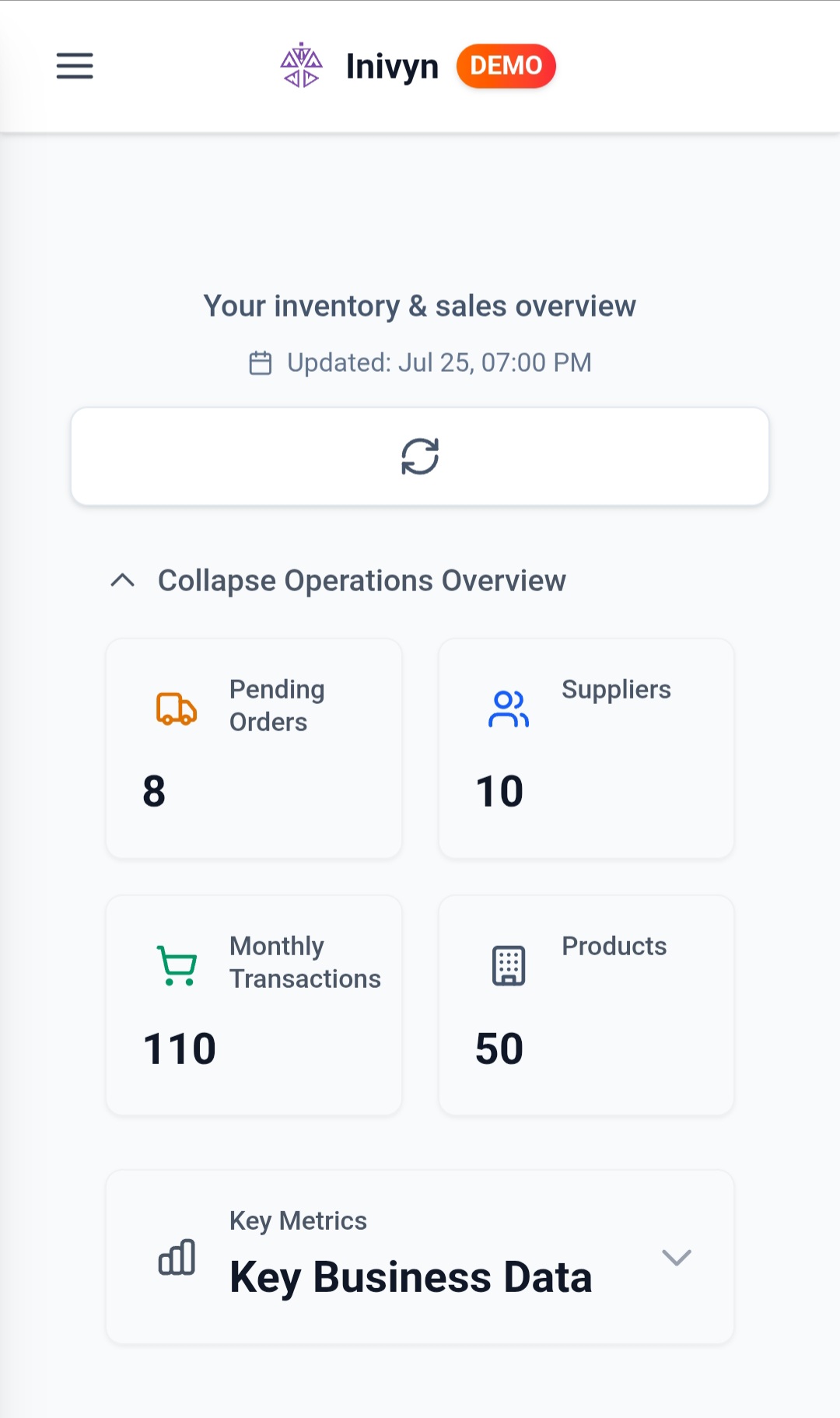Open the hamburger navigation menu

click(74, 67)
